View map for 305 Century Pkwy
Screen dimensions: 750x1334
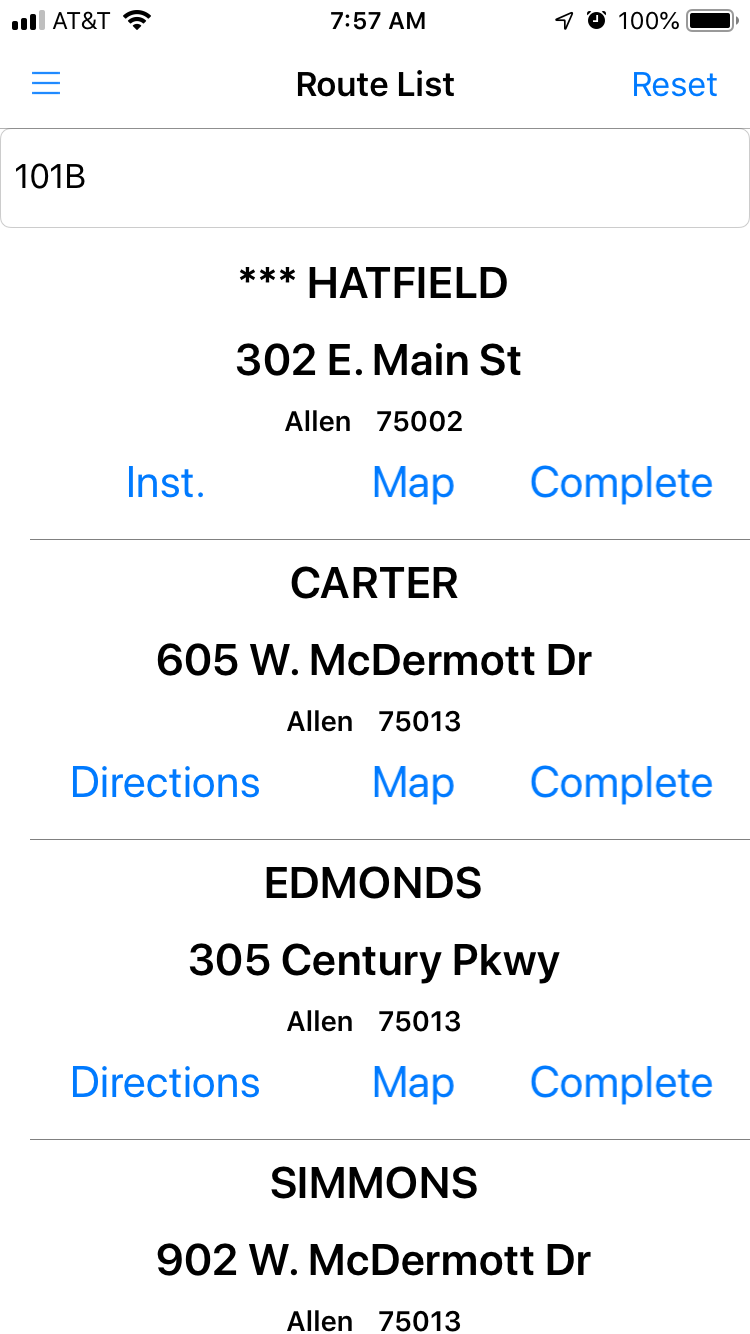point(413,1083)
